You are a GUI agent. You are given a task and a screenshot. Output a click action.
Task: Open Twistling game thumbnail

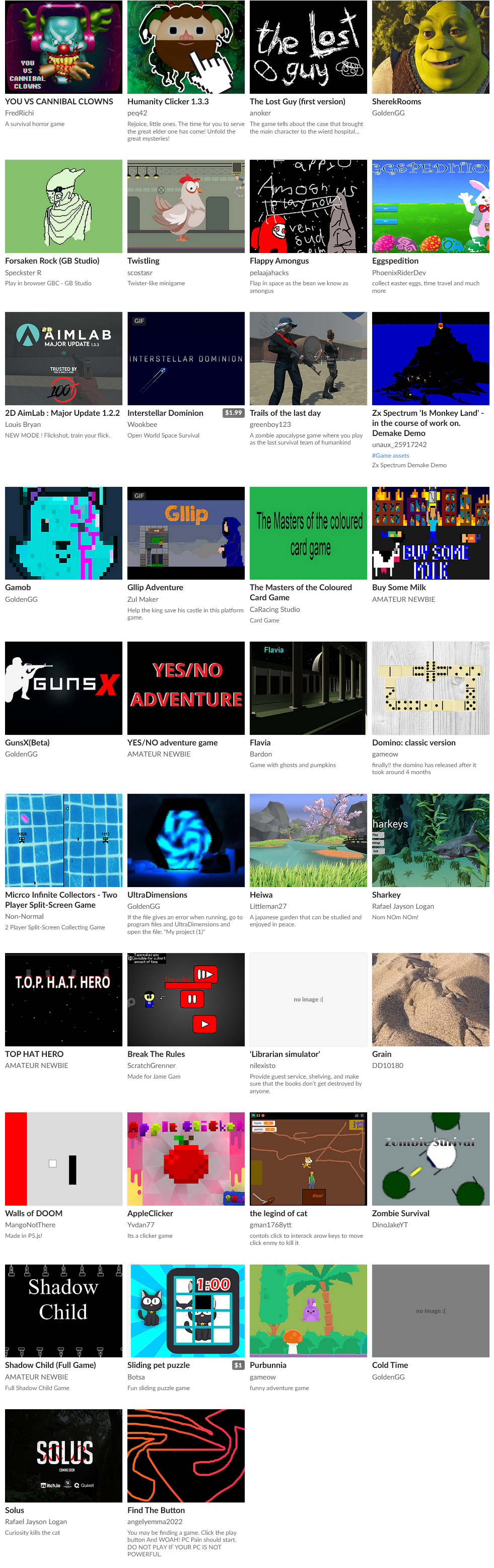pyautogui.click(x=185, y=206)
